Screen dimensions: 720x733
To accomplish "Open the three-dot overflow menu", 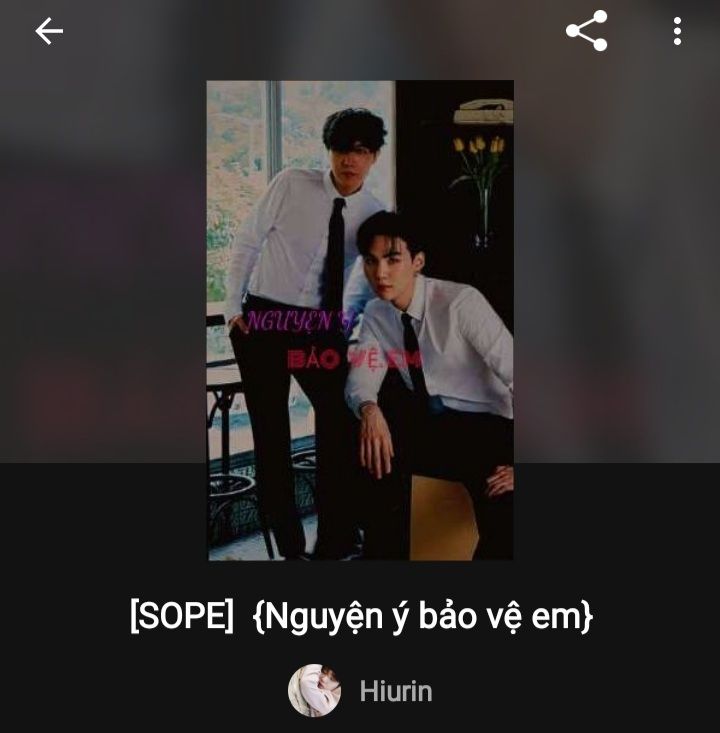I will [x=677, y=32].
